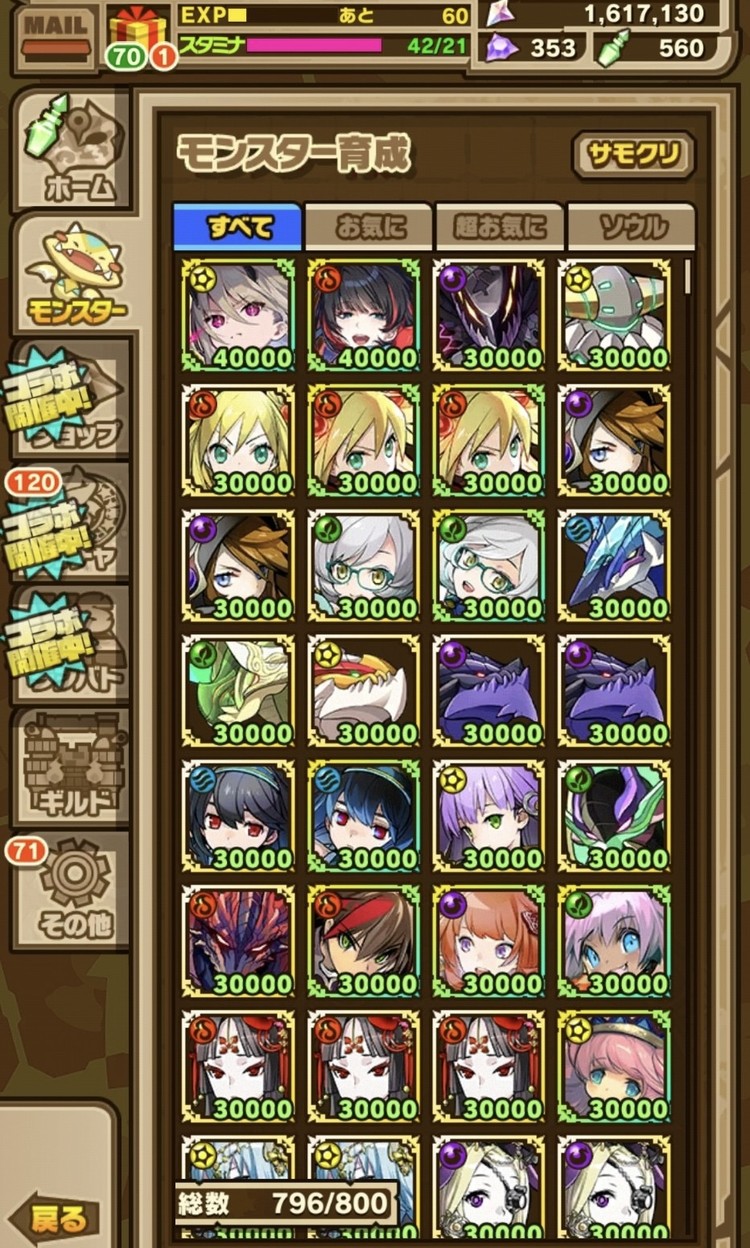Select the silver-haired girl monster with 40000

(x=238, y=317)
